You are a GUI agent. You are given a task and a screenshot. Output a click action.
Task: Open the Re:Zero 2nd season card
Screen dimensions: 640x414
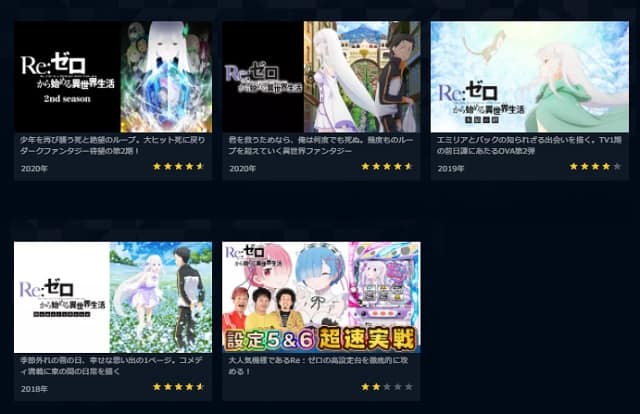point(112,77)
